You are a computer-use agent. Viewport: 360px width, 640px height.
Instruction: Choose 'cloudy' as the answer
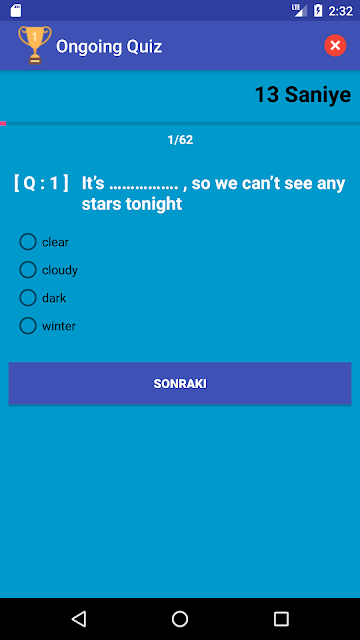pyautogui.click(x=49, y=270)
